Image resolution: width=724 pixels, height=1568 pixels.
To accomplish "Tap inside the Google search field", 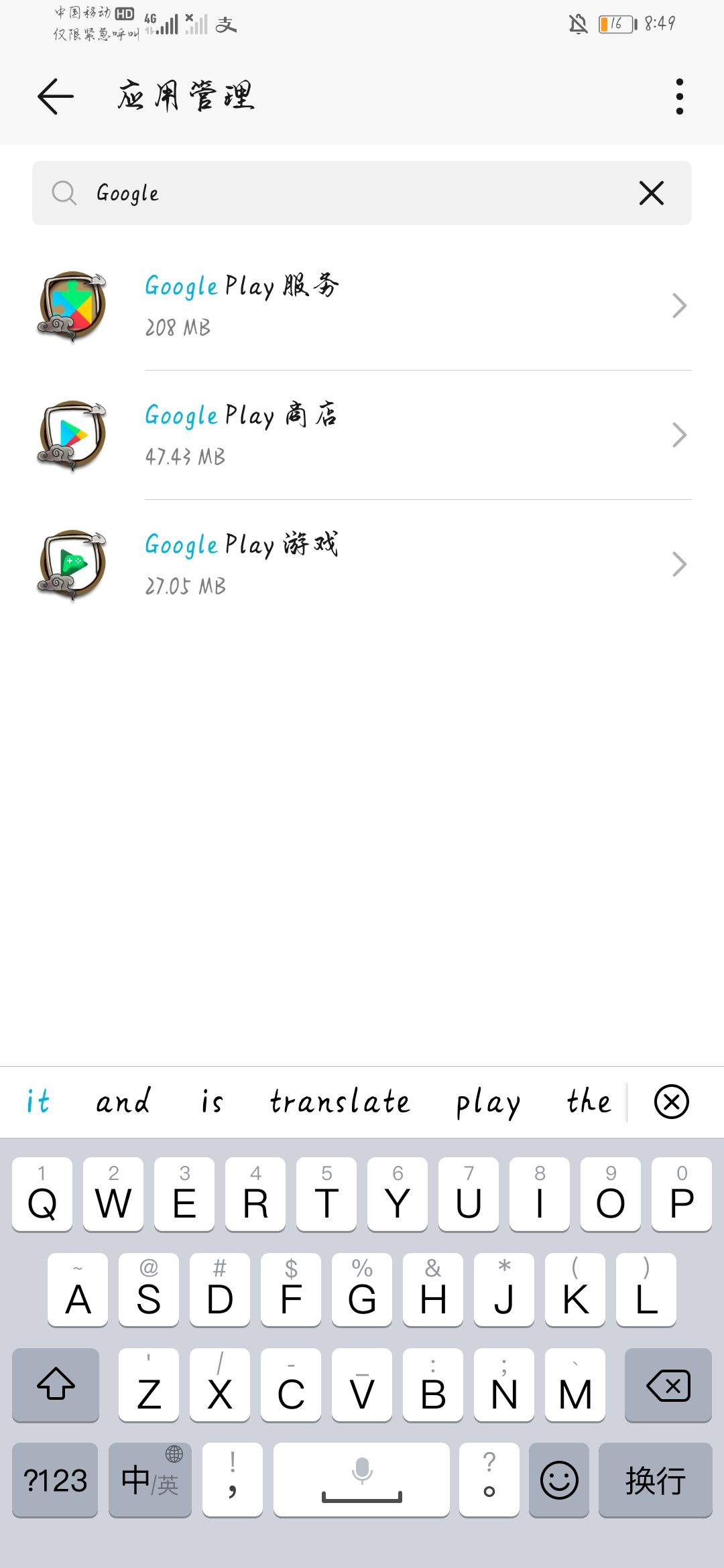I will pyautogui.click(x=302, y=194).
